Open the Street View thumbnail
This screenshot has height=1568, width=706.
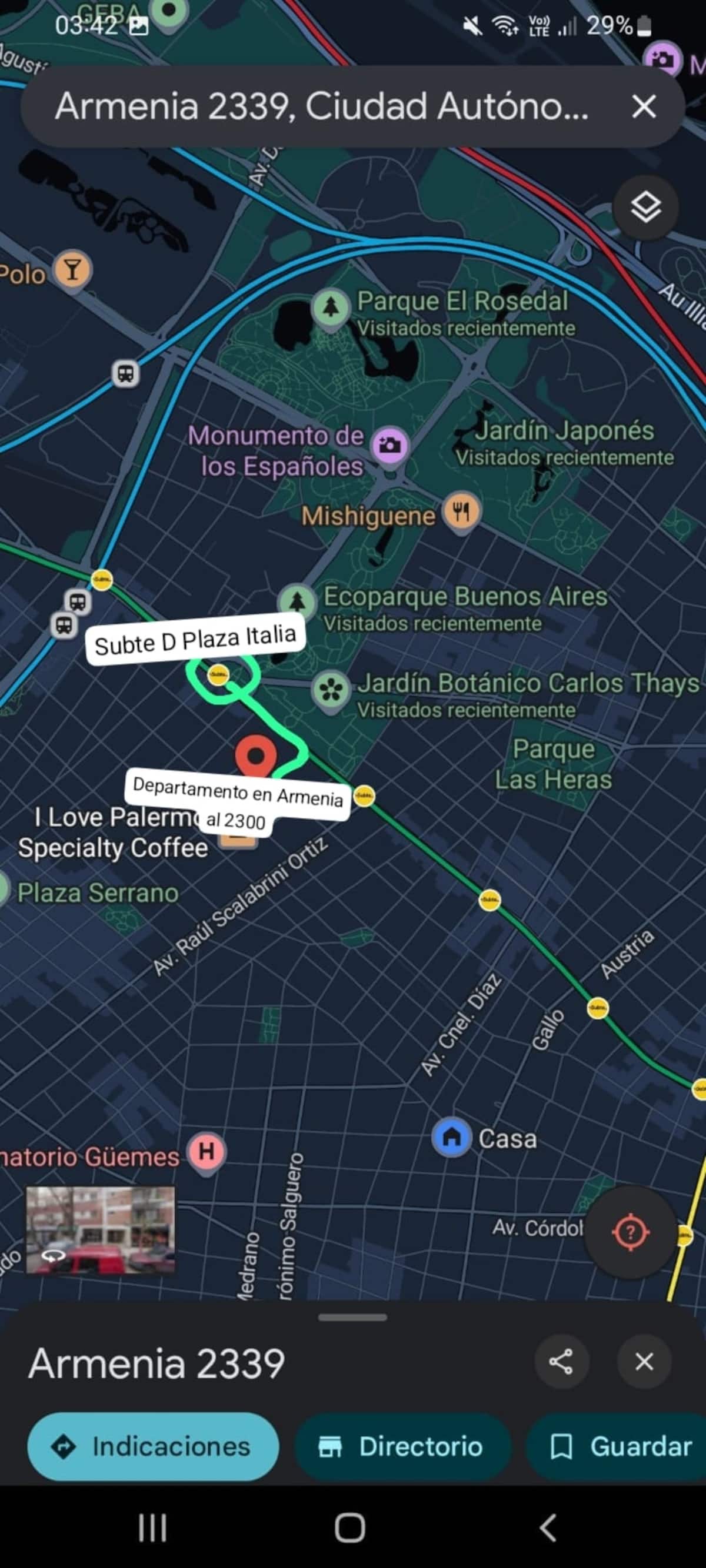(x=101, y=1230)
